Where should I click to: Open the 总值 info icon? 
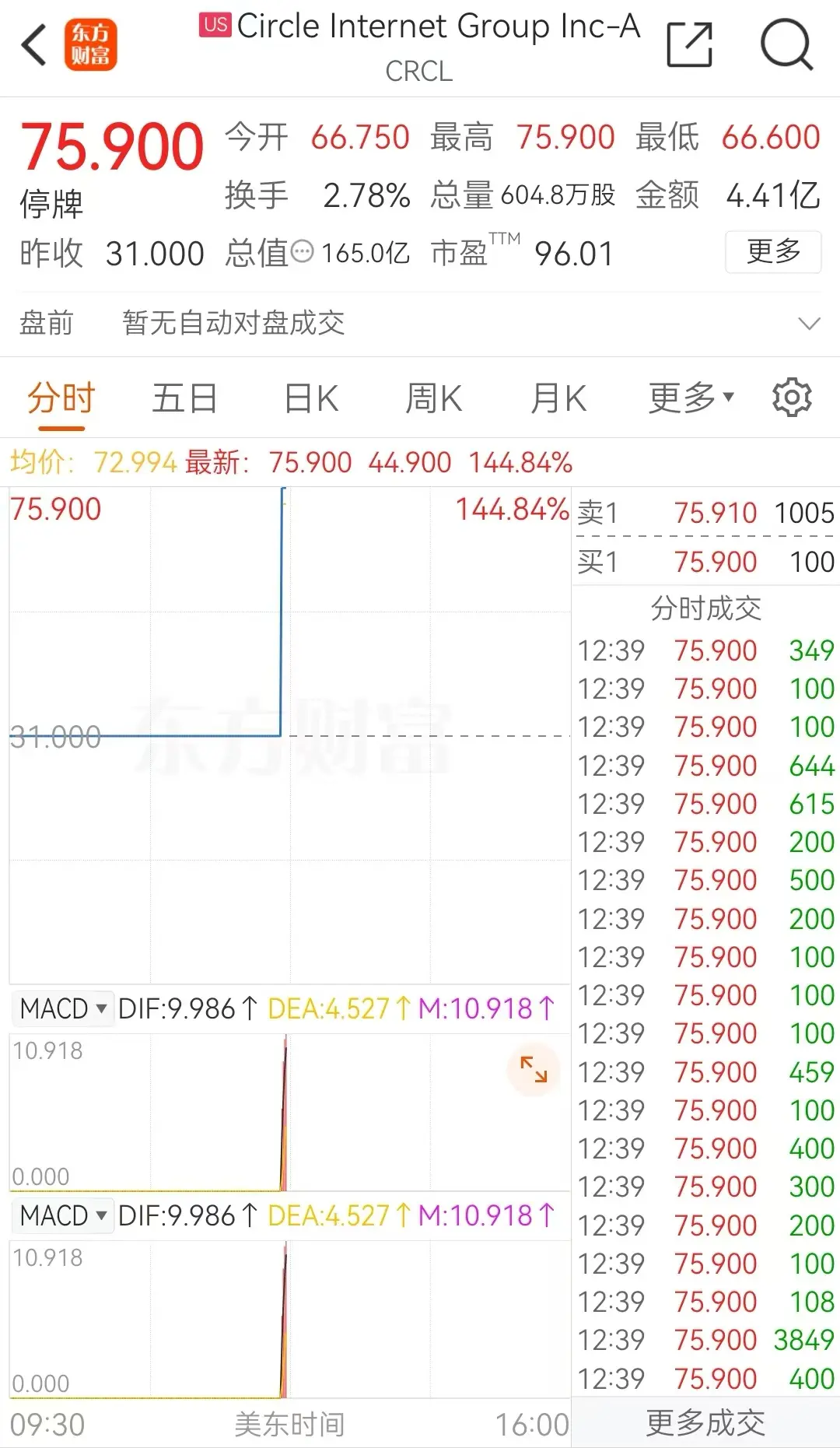[302, 252]
